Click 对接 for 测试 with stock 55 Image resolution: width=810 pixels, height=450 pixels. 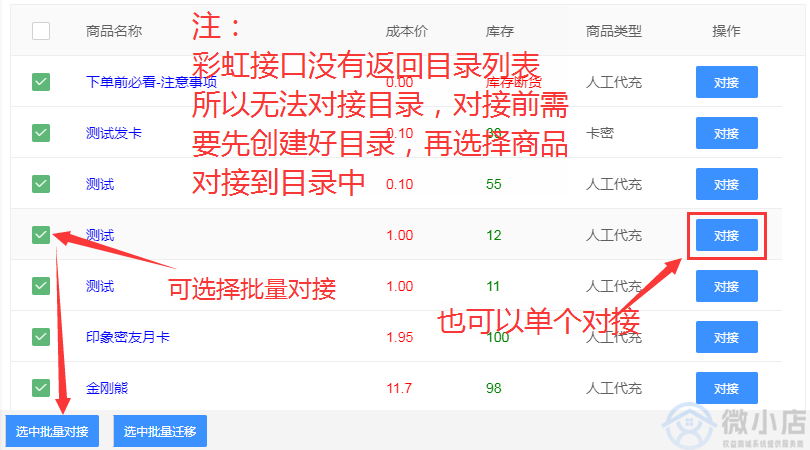click(x=726, y=184)
